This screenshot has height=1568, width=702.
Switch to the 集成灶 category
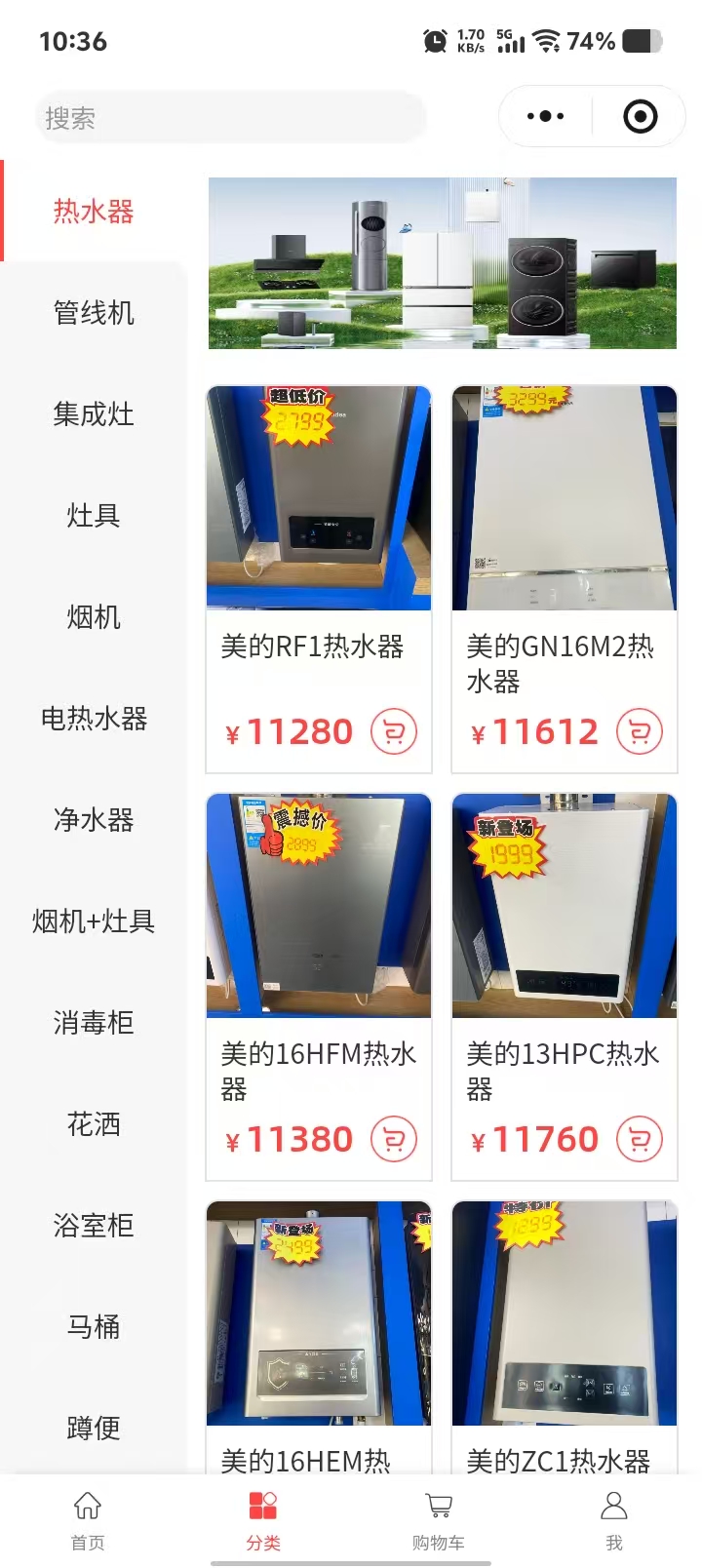click(x=94, y=414)
